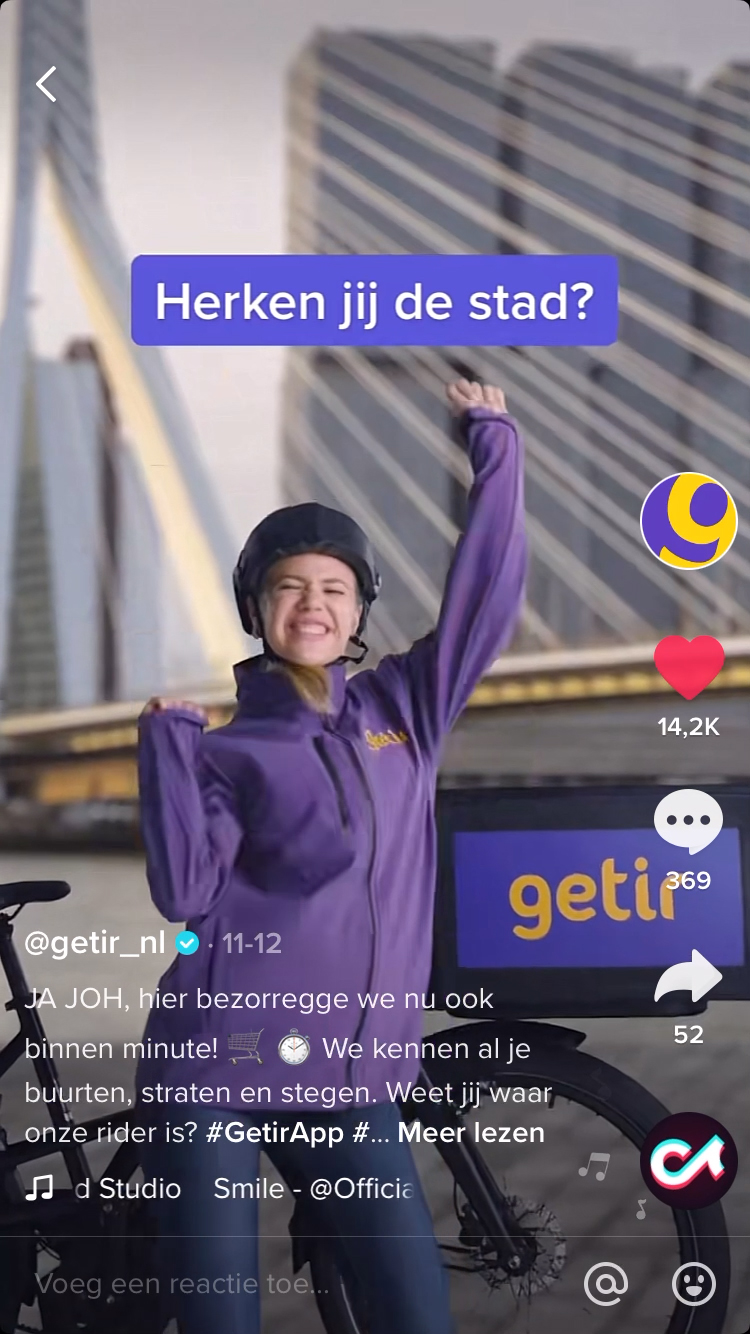Open the Getir profile avatar
This screenshot has height=1334, width=750.
click(689, 521)
